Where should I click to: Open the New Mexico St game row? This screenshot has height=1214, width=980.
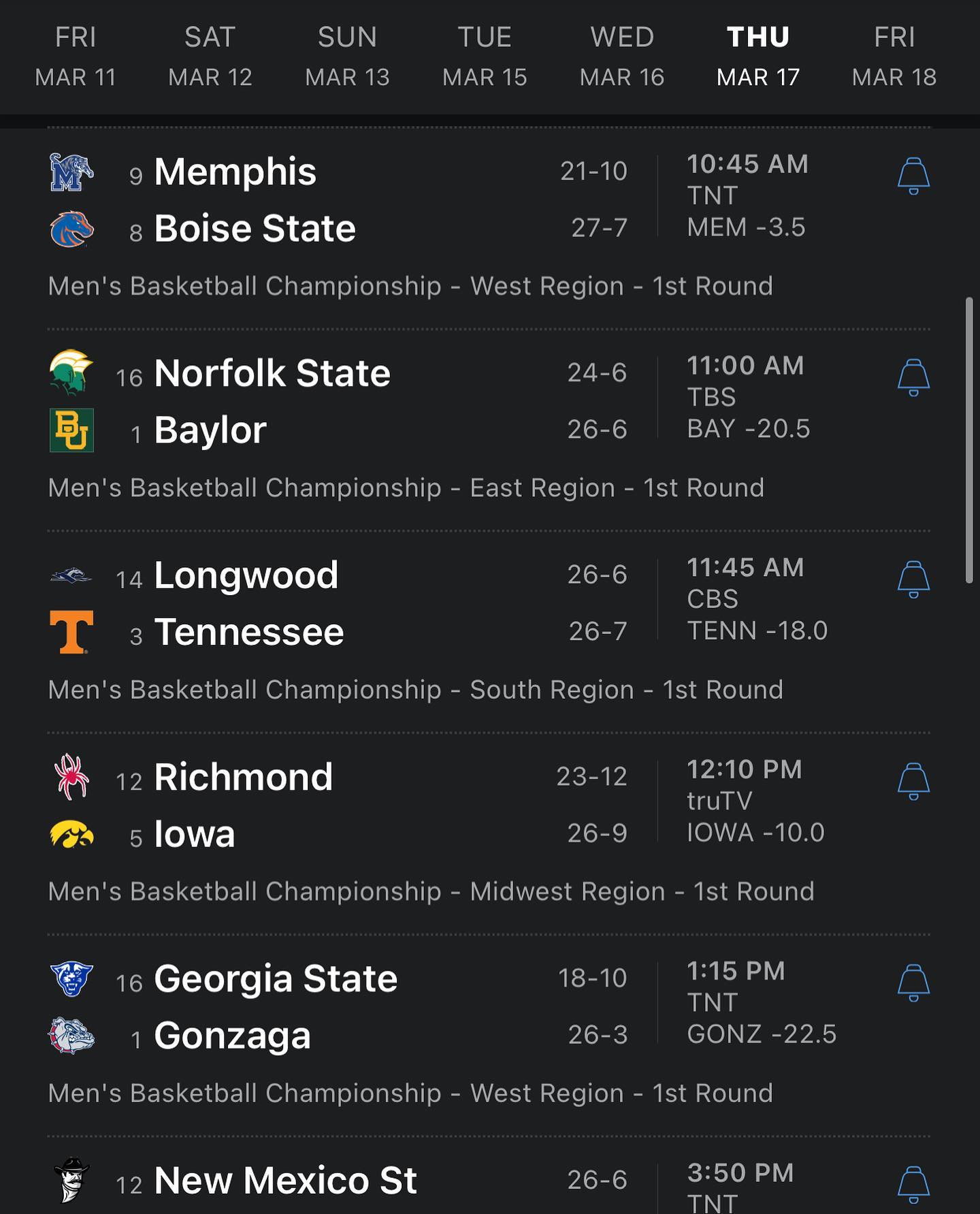(x=340, y=1181)
